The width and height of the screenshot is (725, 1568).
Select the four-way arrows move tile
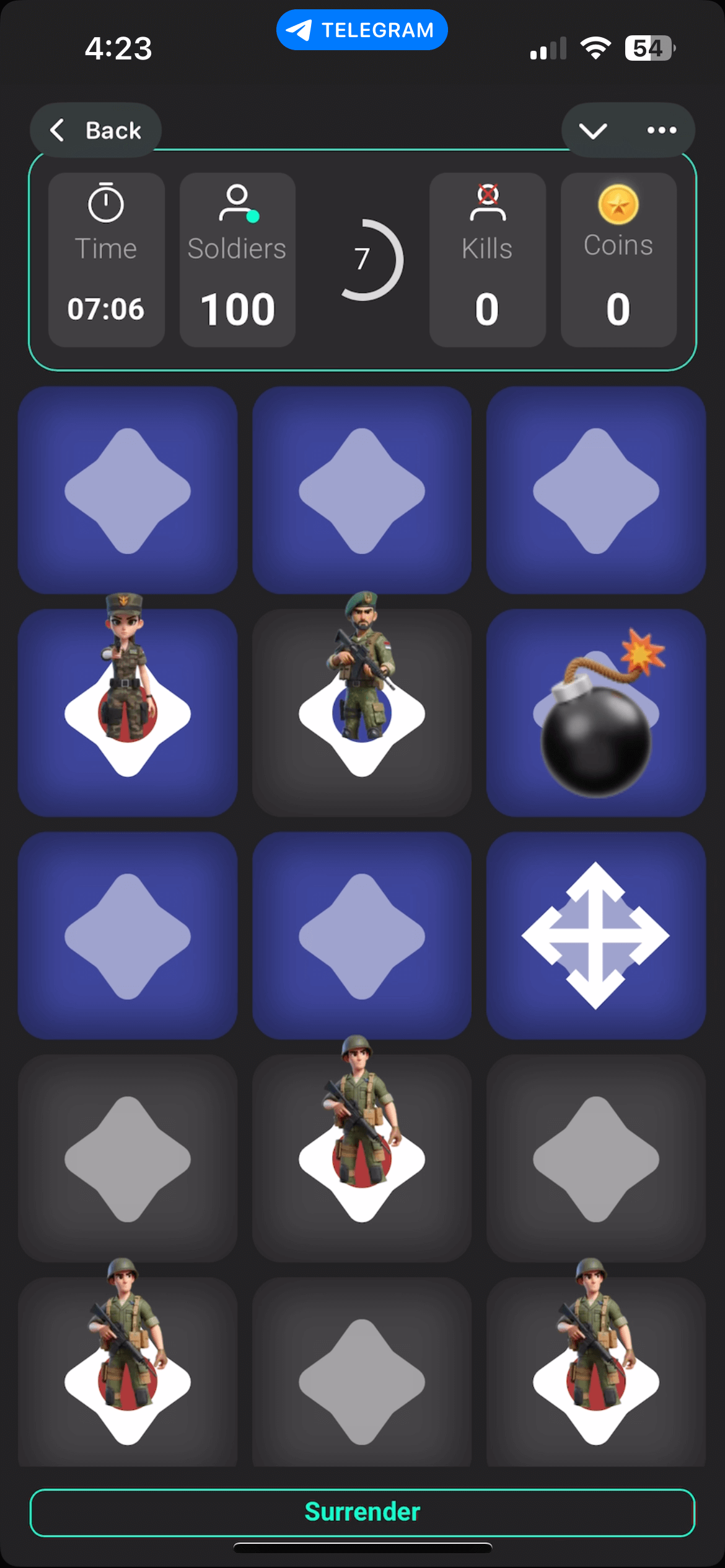595,935
